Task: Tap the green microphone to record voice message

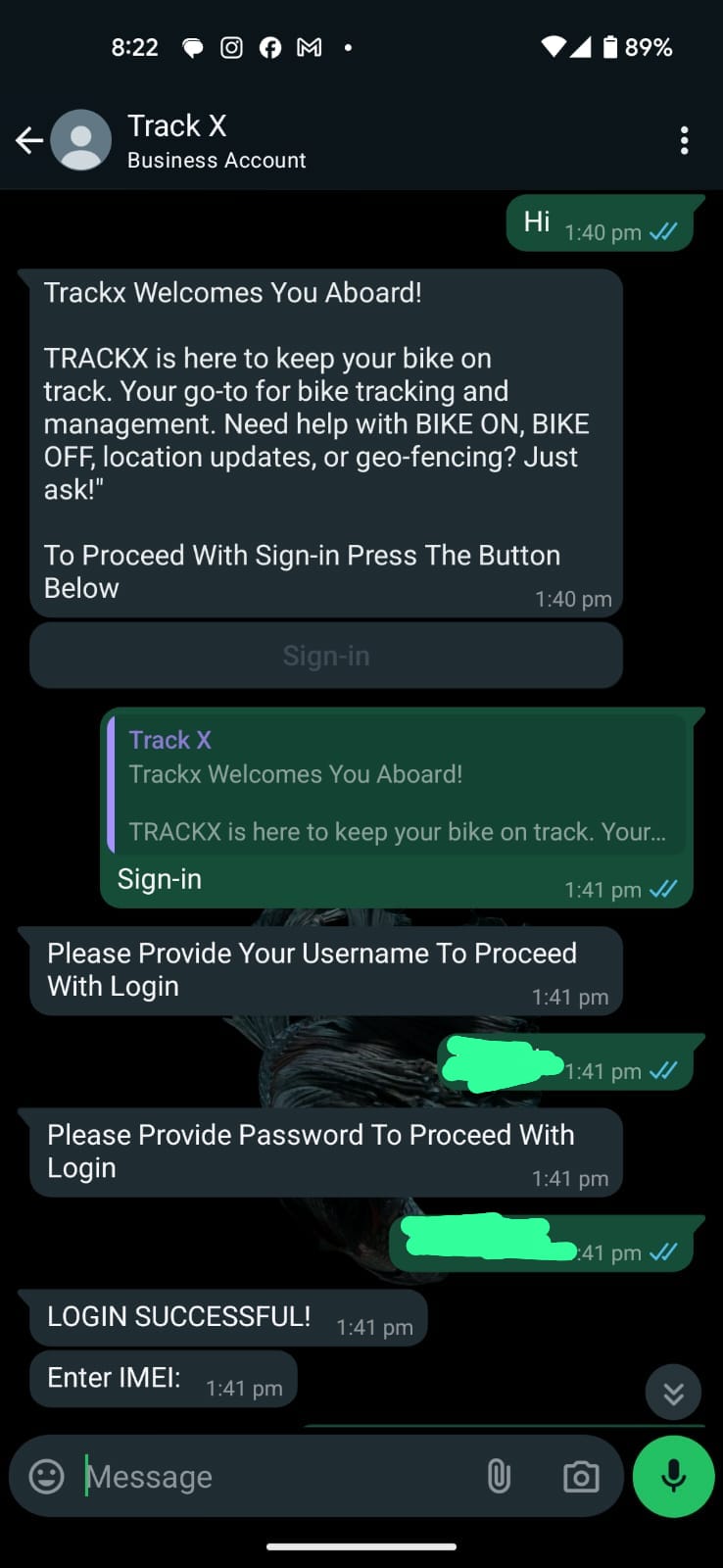Action: click(672, 1476)
